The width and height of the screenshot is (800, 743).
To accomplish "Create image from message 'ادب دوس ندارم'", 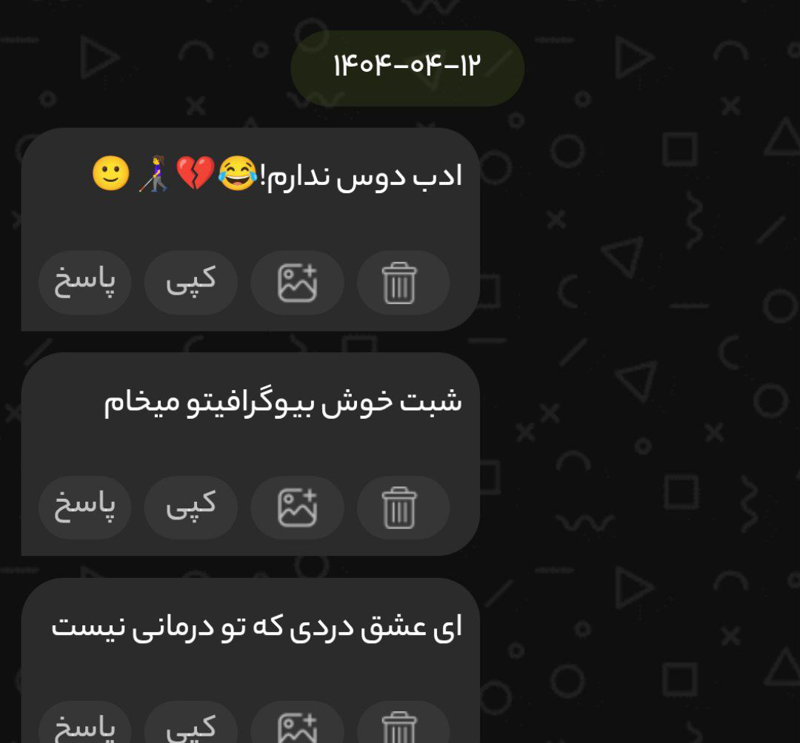I will [297, 283].
